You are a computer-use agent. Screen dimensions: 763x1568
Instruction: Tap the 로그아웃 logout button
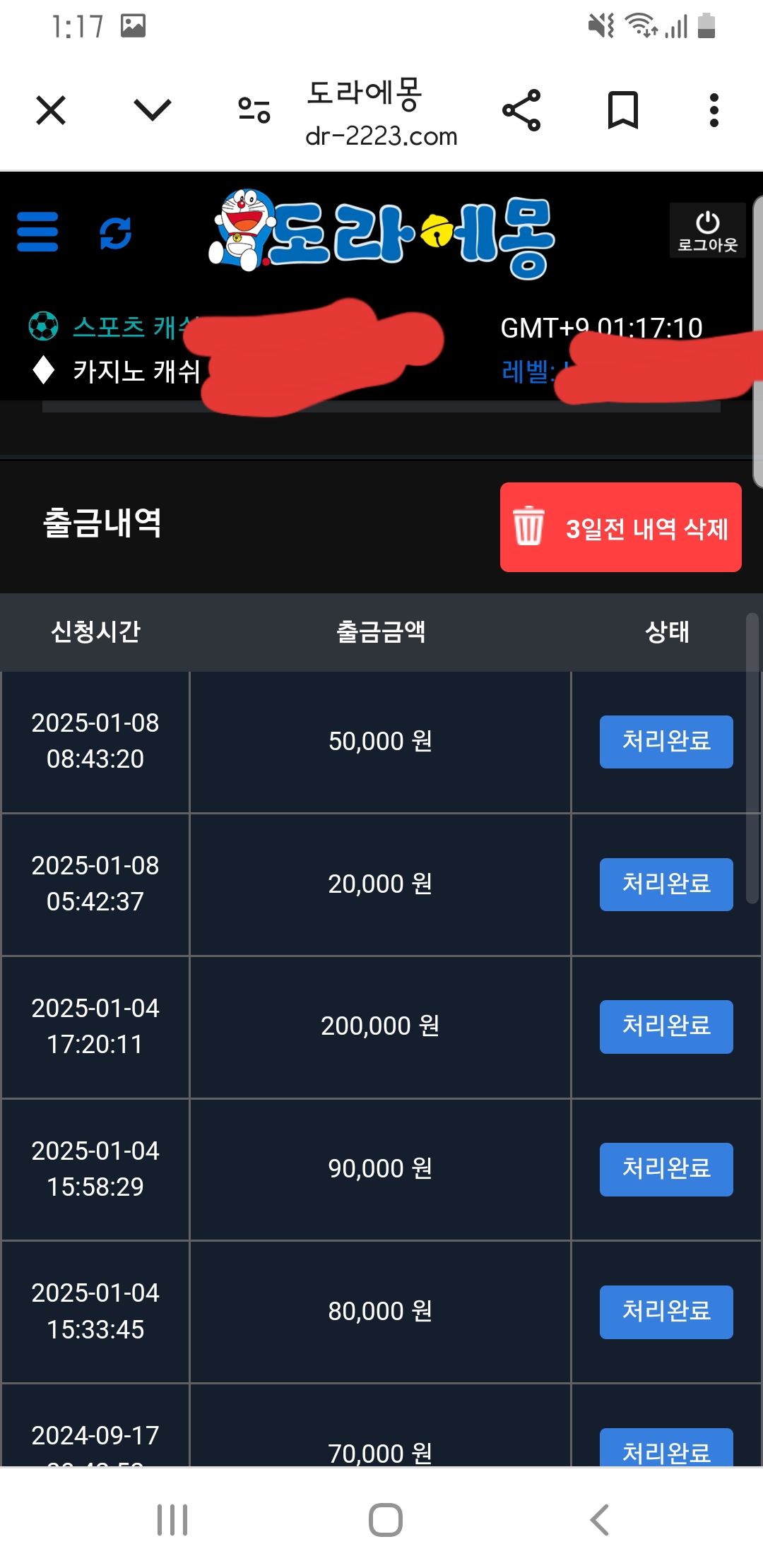click(707, 230)
